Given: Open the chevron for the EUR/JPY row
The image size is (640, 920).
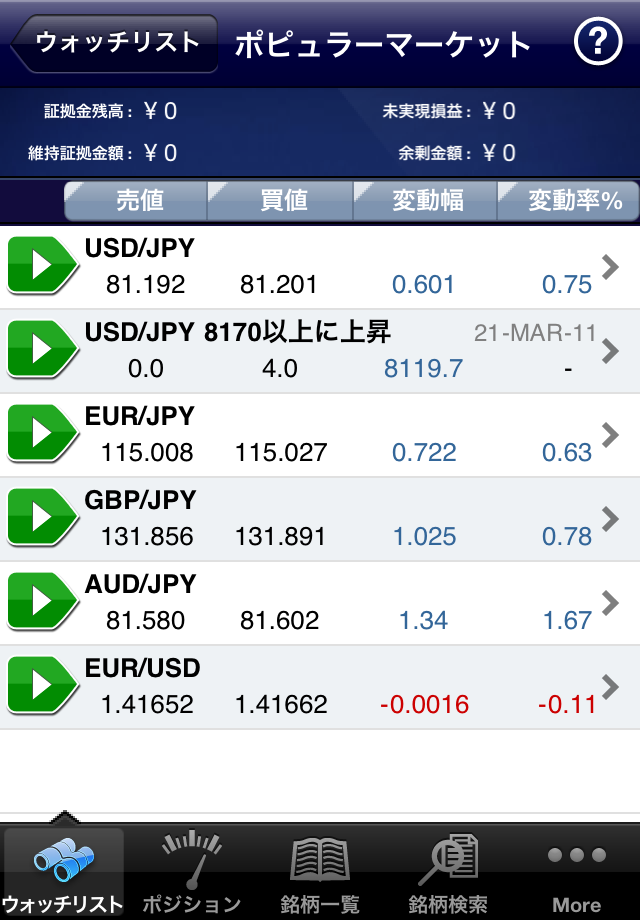Looking at the screenshot, I should (x=610, y=434).
